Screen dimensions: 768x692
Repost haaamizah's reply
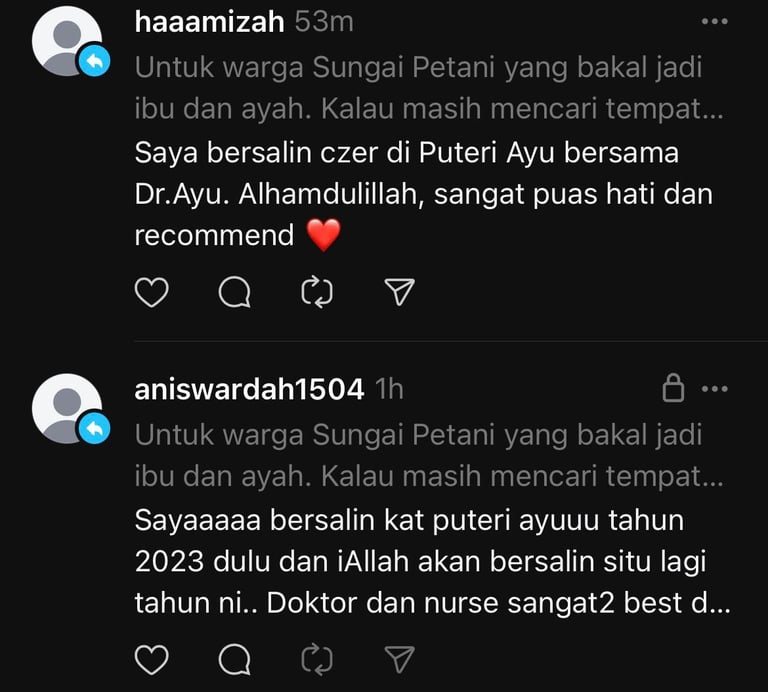pos(317,292)
